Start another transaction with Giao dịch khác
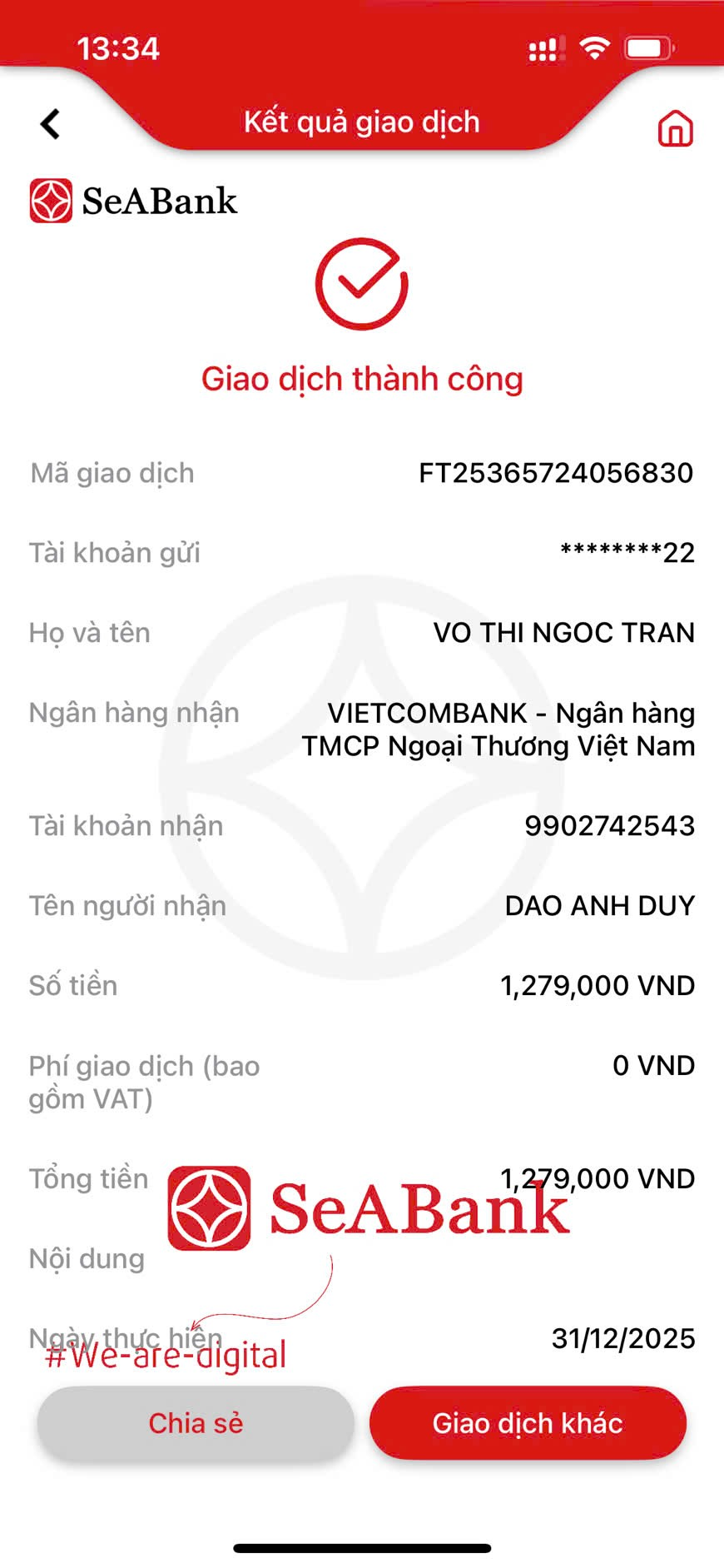 pos(528,1423)
